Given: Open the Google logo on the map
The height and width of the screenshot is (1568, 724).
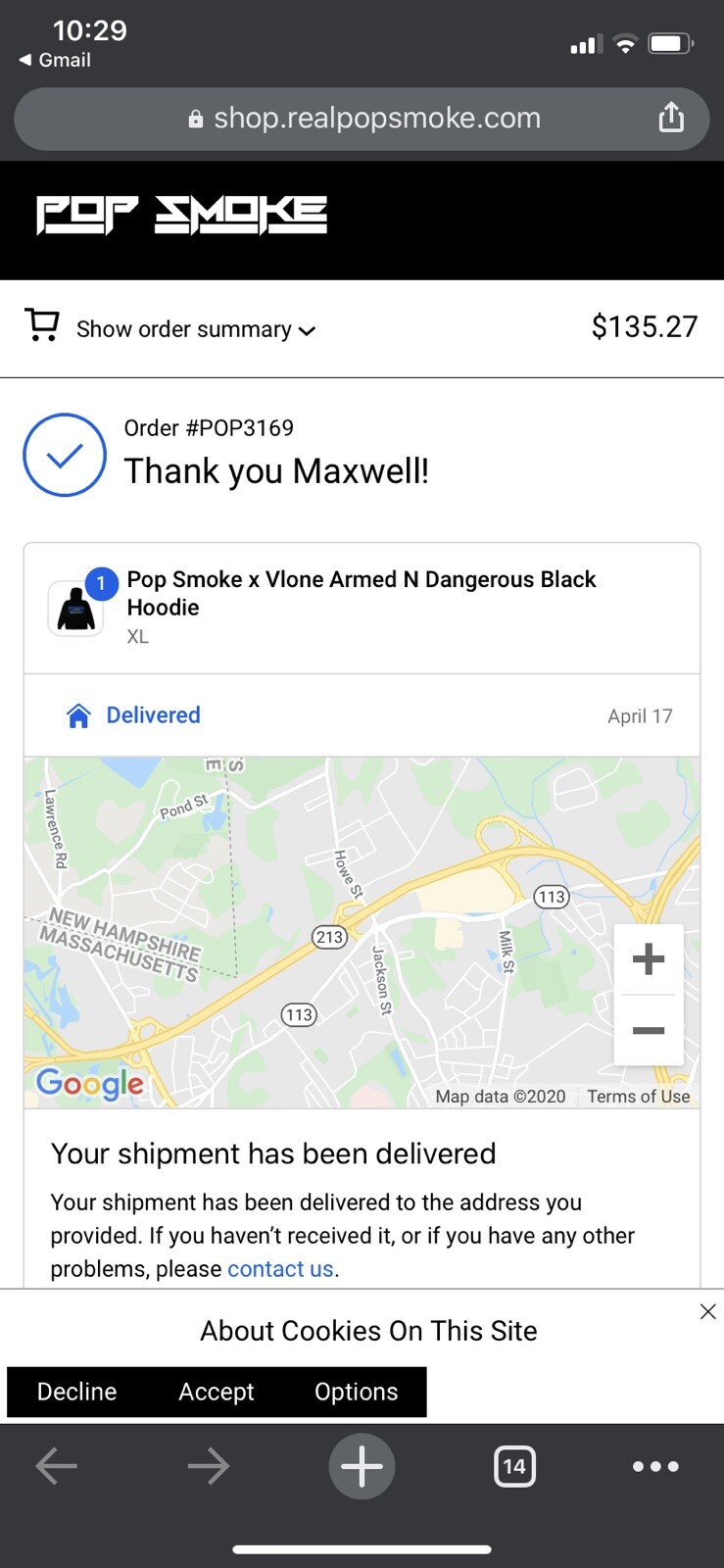Looking at the screenshot, I should [90, 1083].
